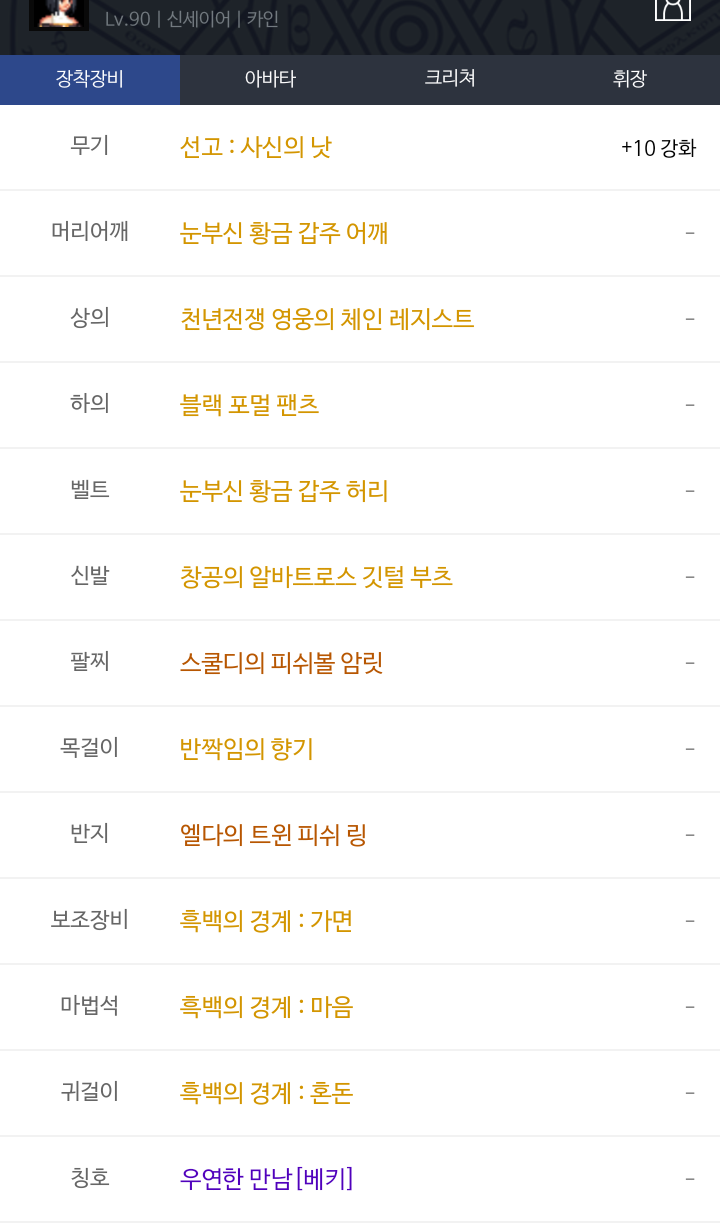Screen dimensions: 720x1229
Task: Open magic stone 흑백의 경계 : 마음
Action: coord(266,1007)
